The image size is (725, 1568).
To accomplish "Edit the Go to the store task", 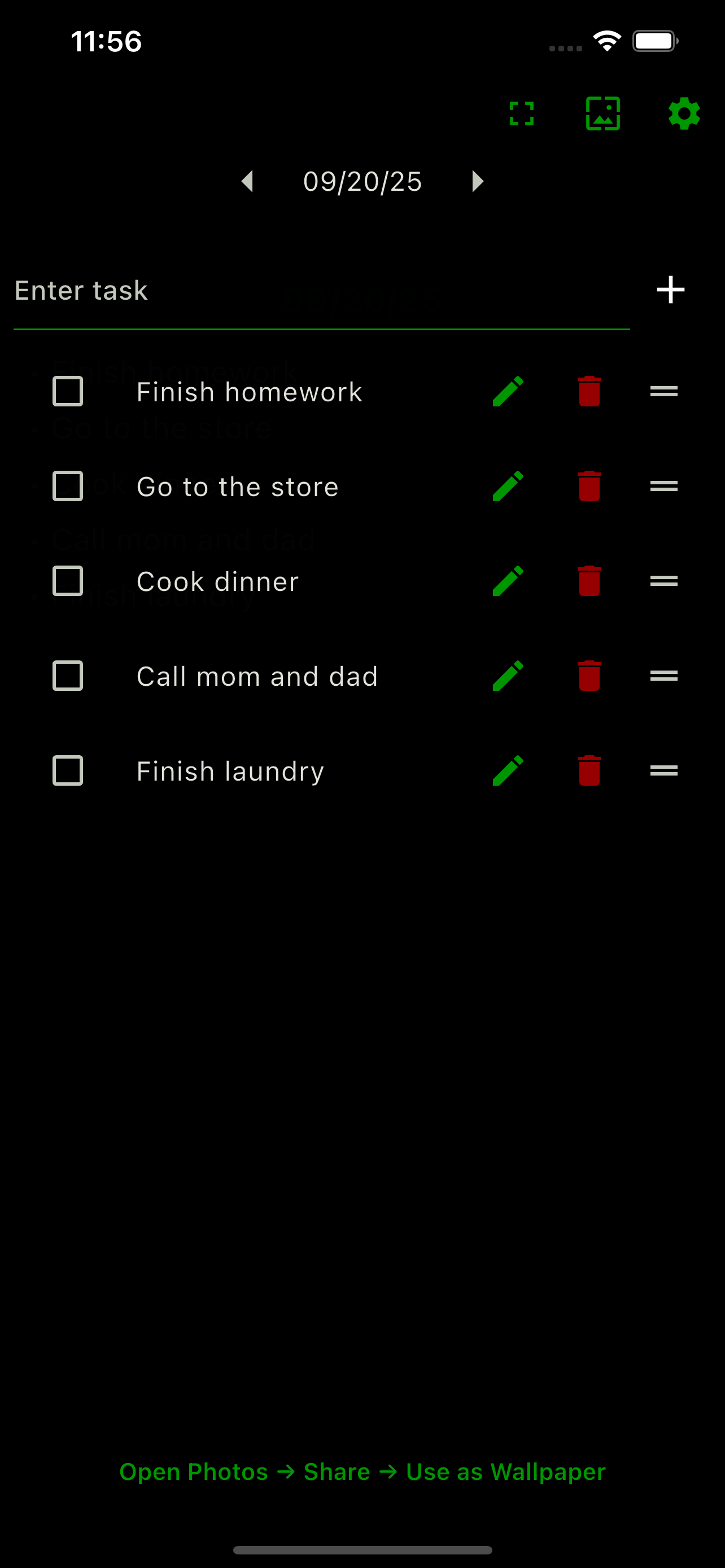I will tap(508, 487).
